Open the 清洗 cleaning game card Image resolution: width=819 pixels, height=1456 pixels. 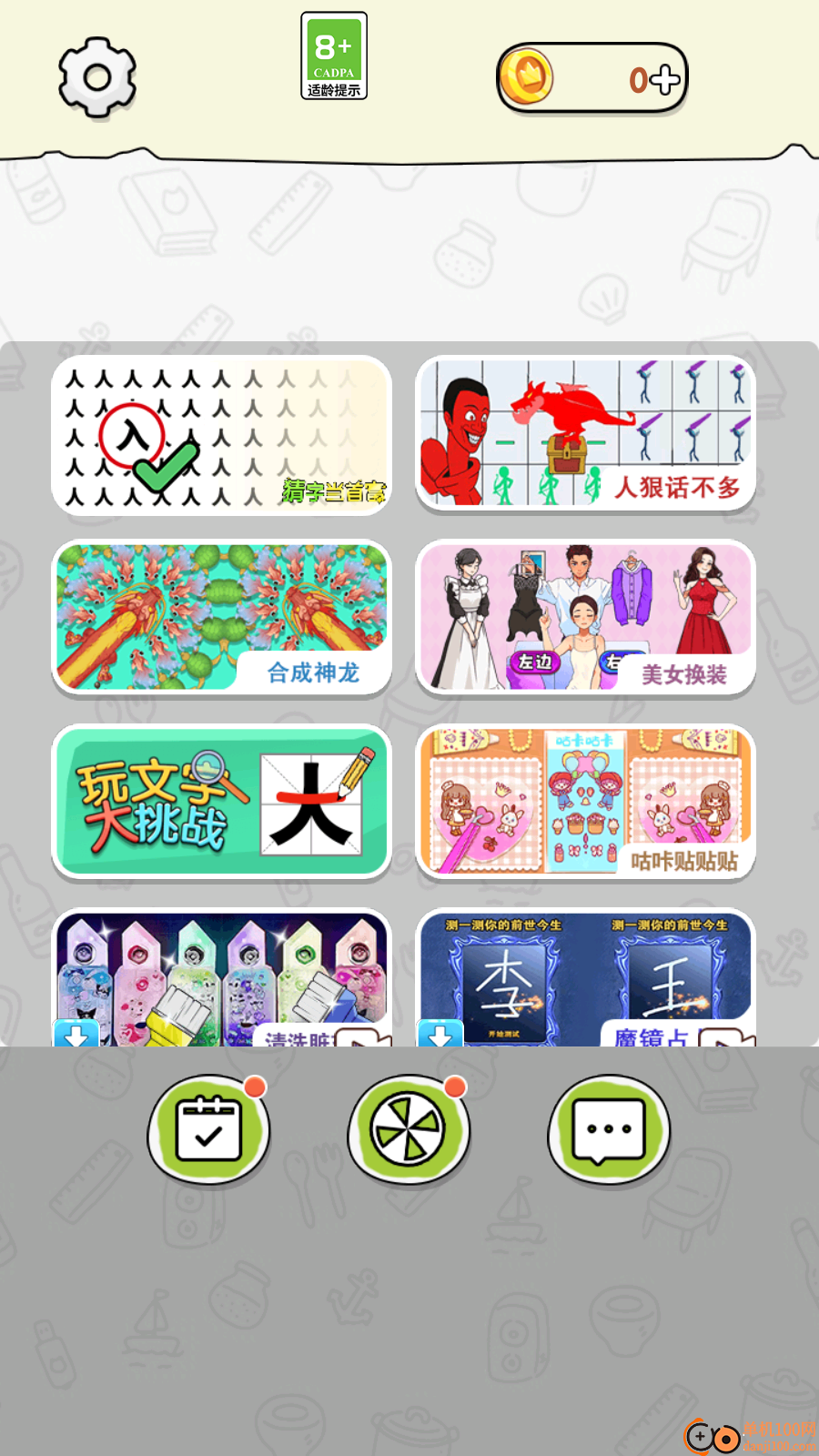click(221, 978)
